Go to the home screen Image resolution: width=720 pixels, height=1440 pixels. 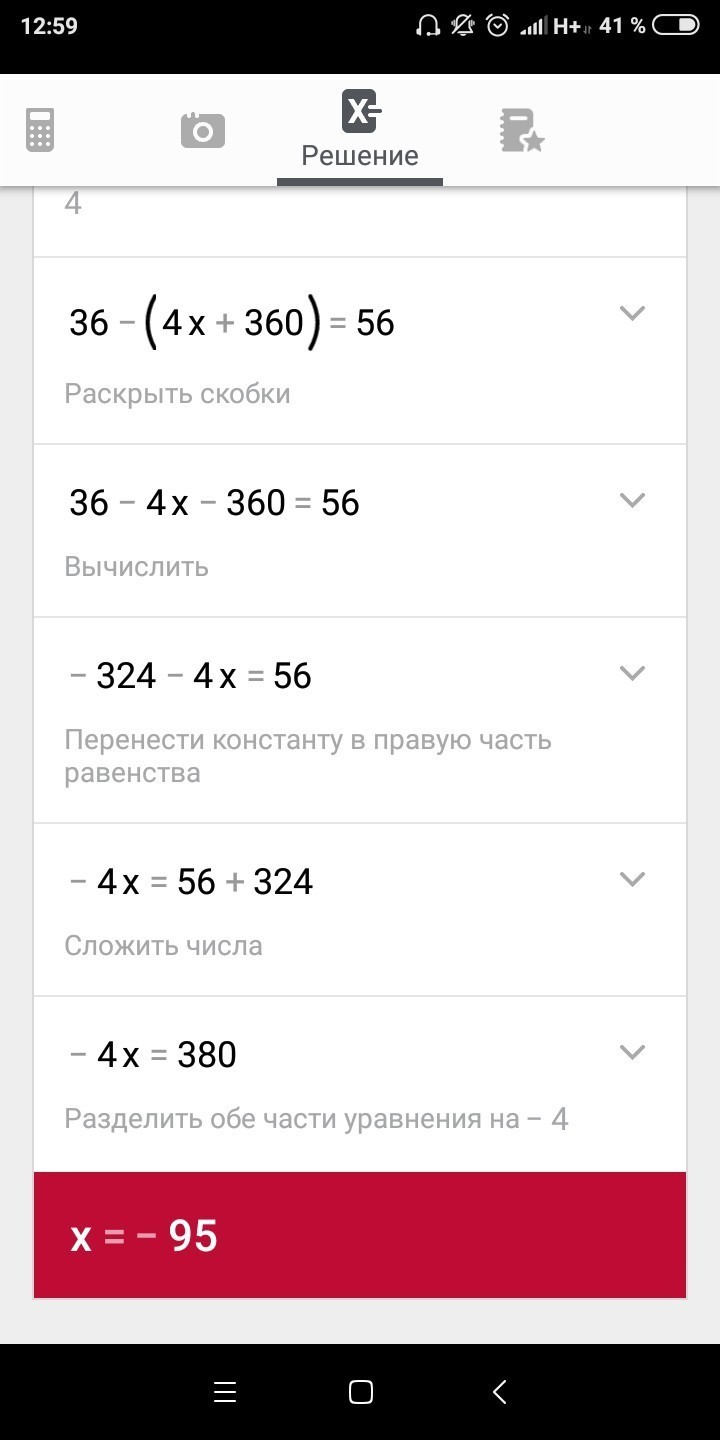(x=361, y=1392)
